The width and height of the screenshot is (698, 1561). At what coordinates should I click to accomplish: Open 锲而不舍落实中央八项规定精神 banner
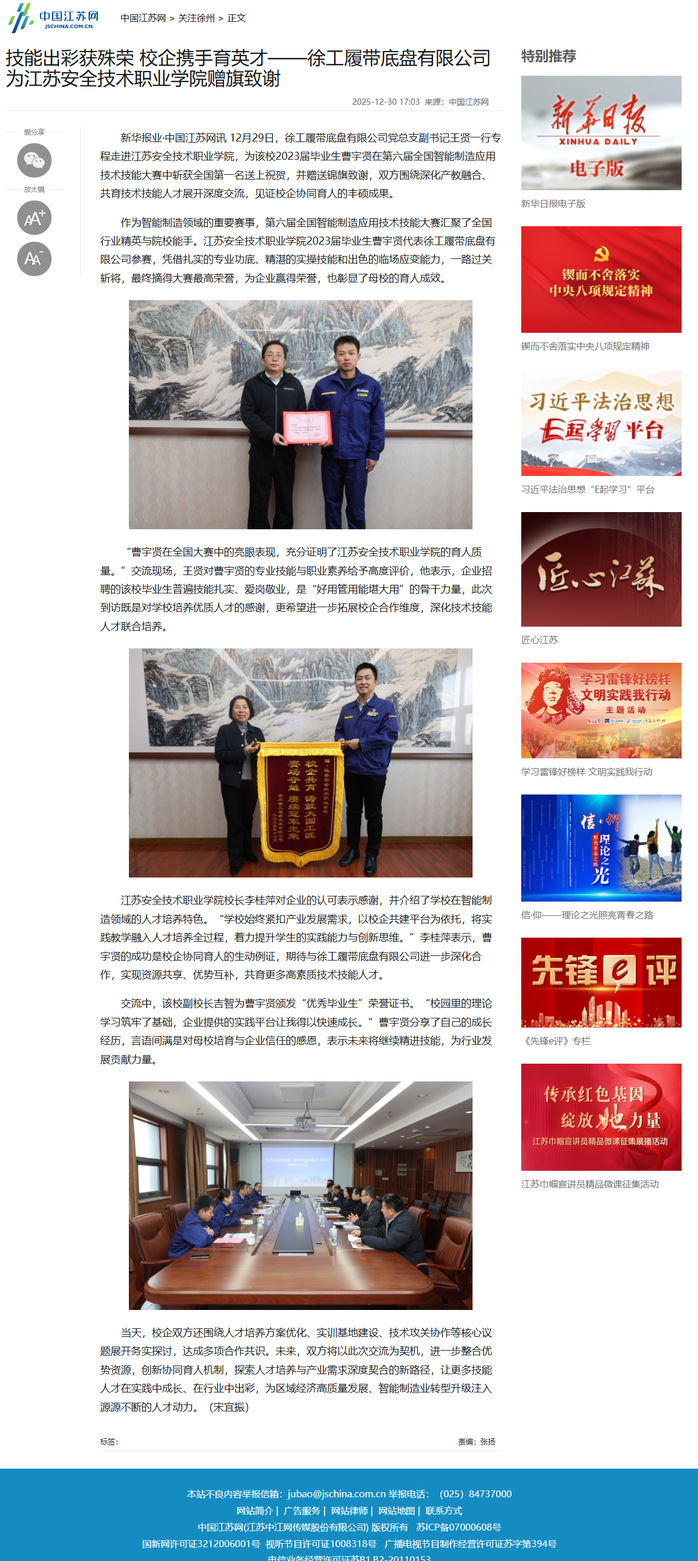pos(600,279)
